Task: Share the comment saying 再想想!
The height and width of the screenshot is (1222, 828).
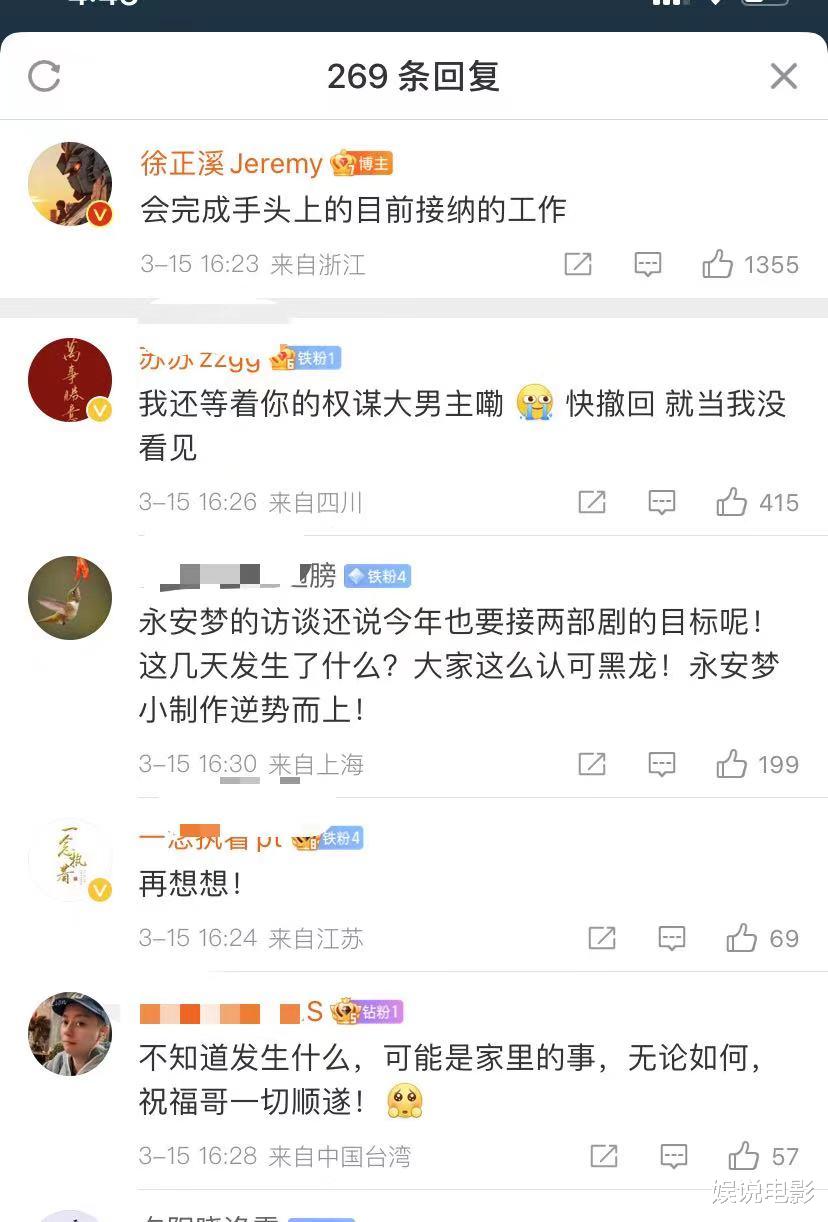Action: click(x=601, y=939)
